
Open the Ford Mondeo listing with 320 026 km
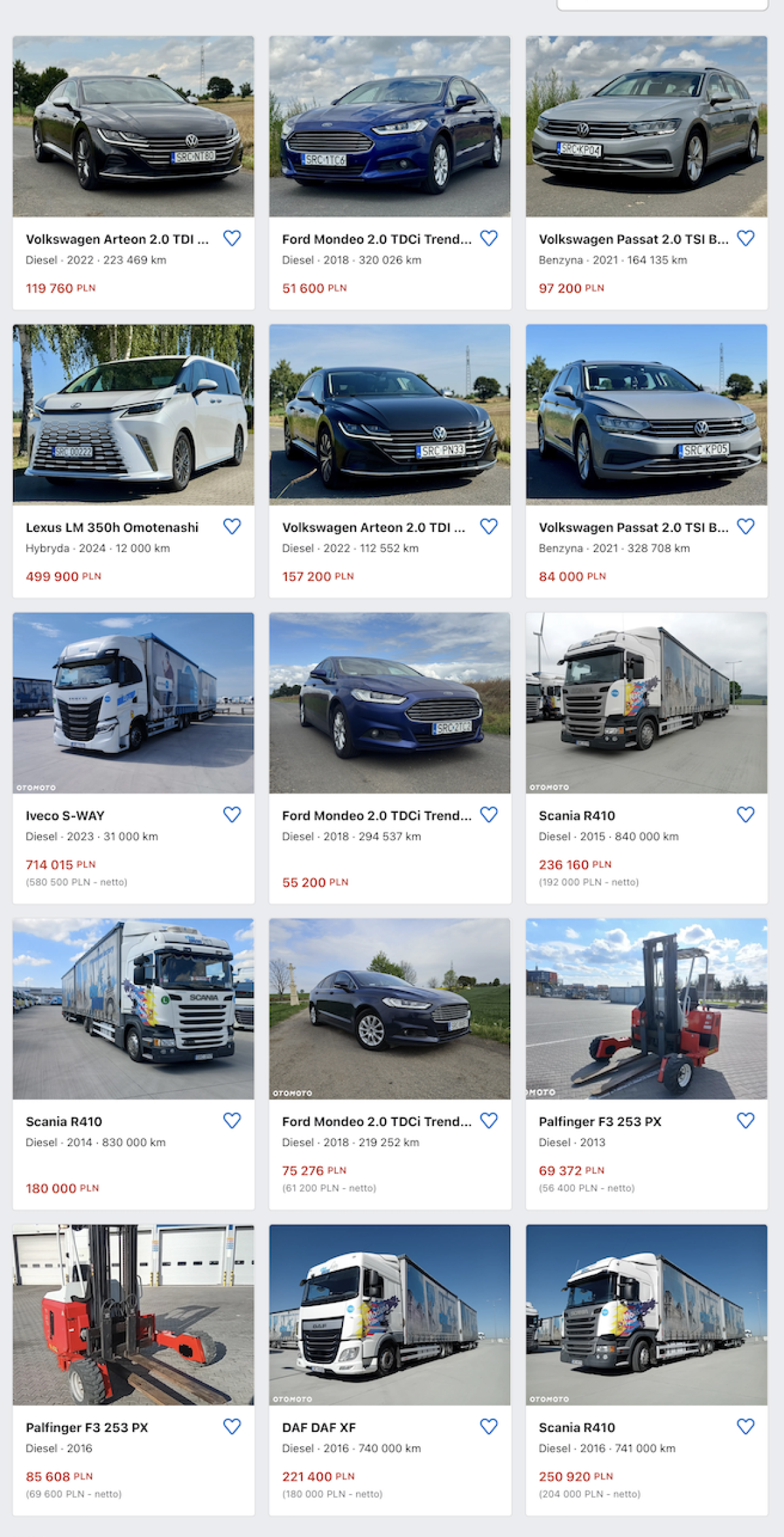click(376, 239)
